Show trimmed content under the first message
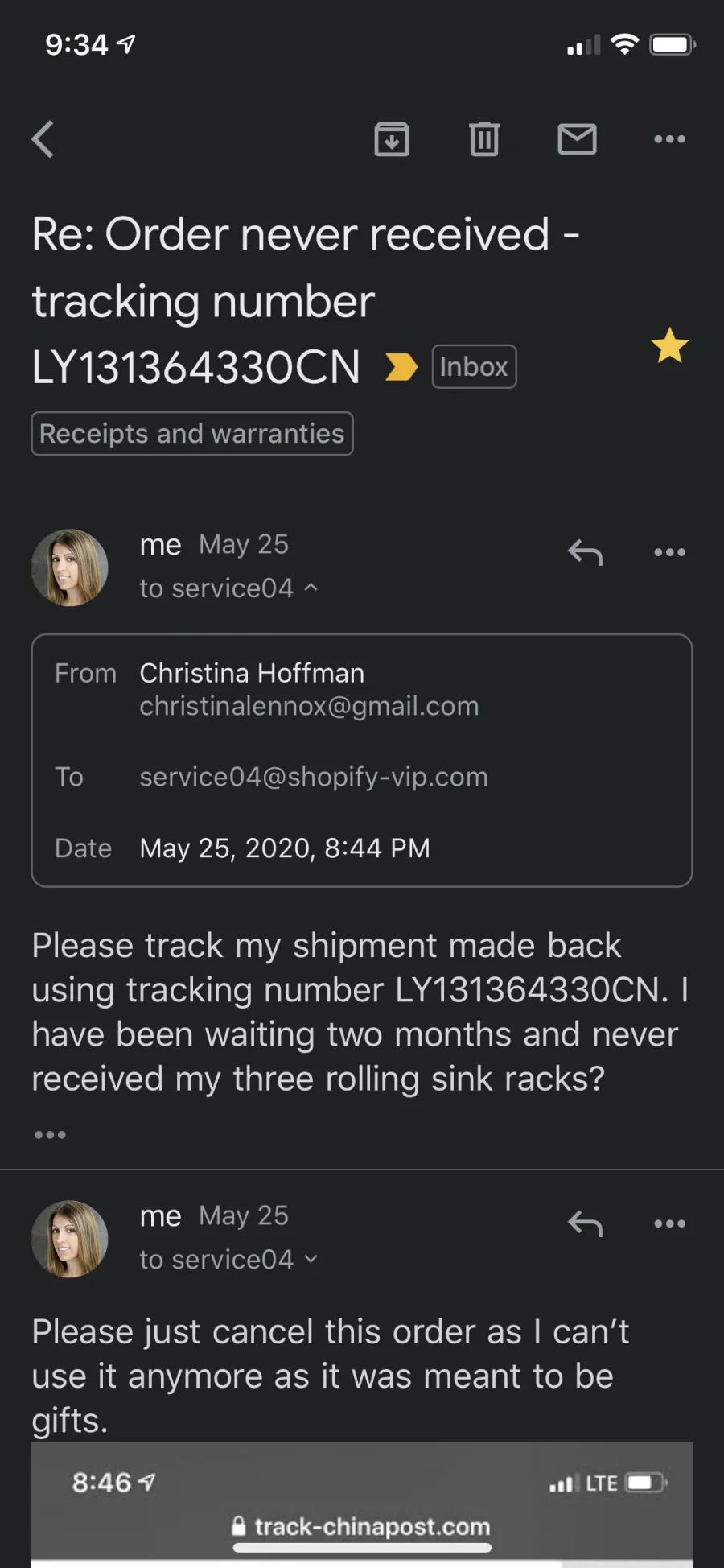The image size is (724, 1568). 50,1135
